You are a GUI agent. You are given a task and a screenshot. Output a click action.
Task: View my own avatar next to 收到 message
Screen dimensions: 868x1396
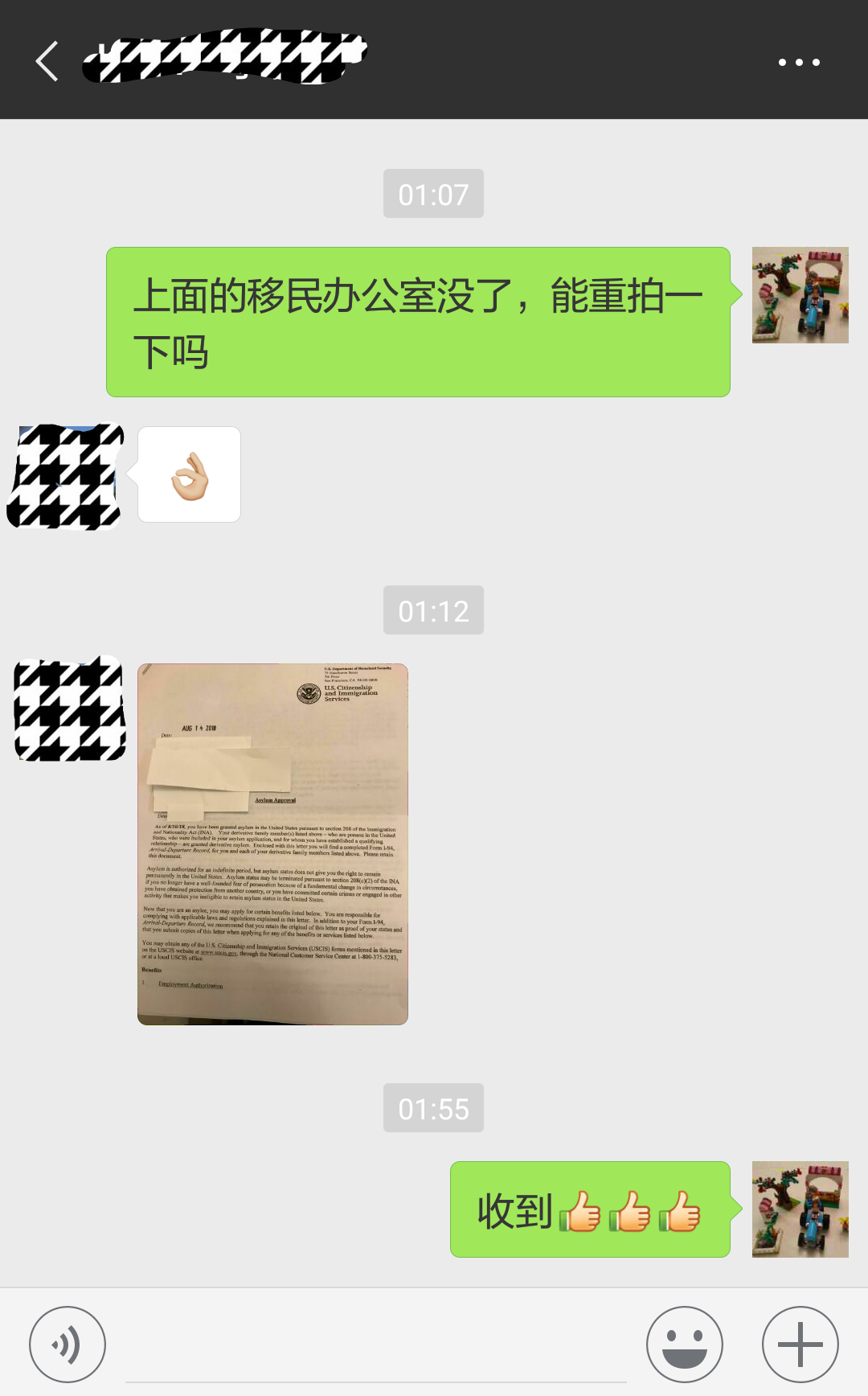click(x=800, y=1209)
